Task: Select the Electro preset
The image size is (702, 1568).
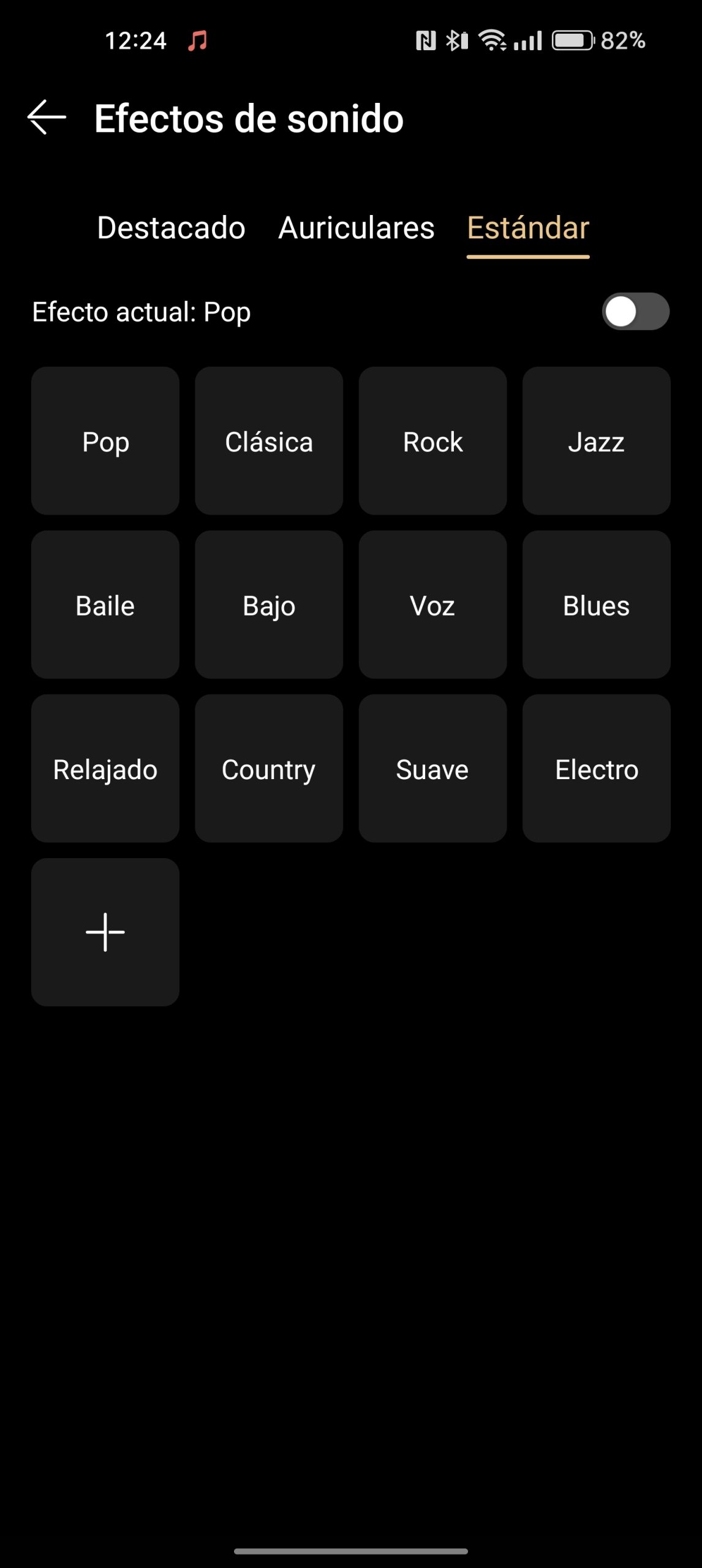Action: coord(596,769)
